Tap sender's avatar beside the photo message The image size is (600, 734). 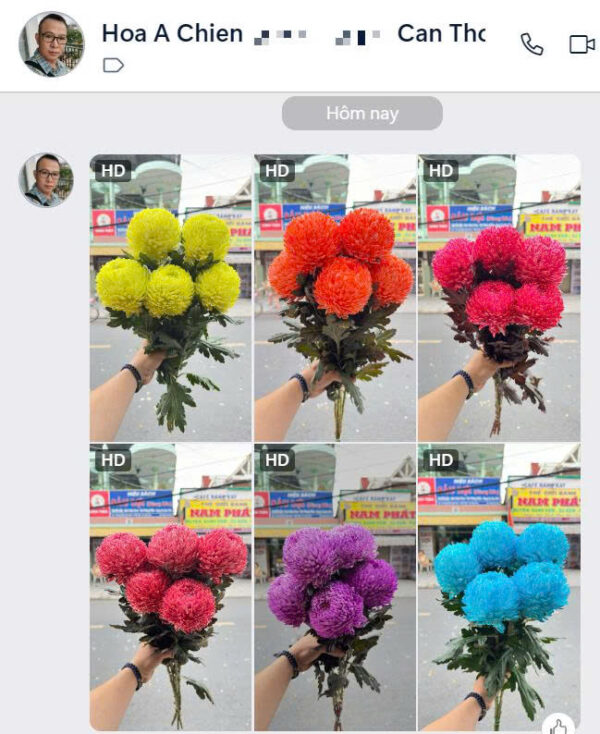(46, 180)
